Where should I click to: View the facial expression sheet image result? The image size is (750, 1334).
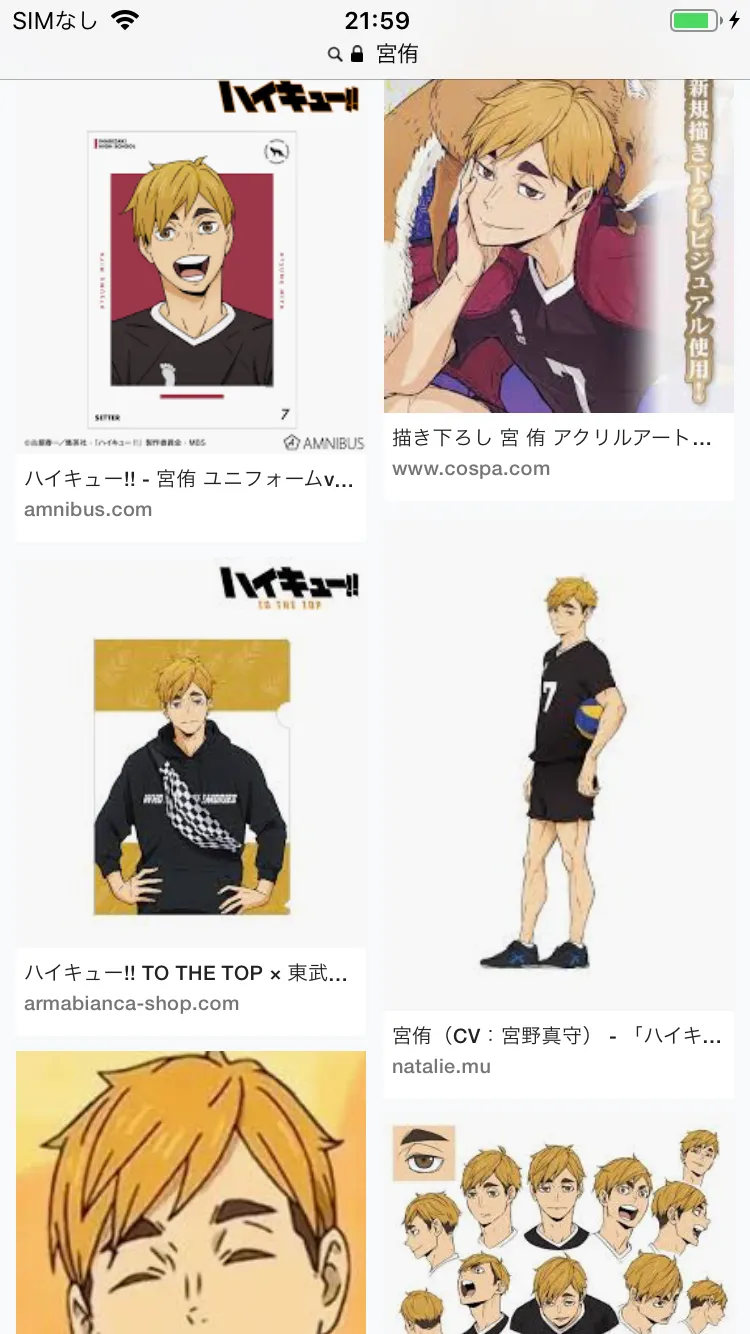coord(559,1225)
